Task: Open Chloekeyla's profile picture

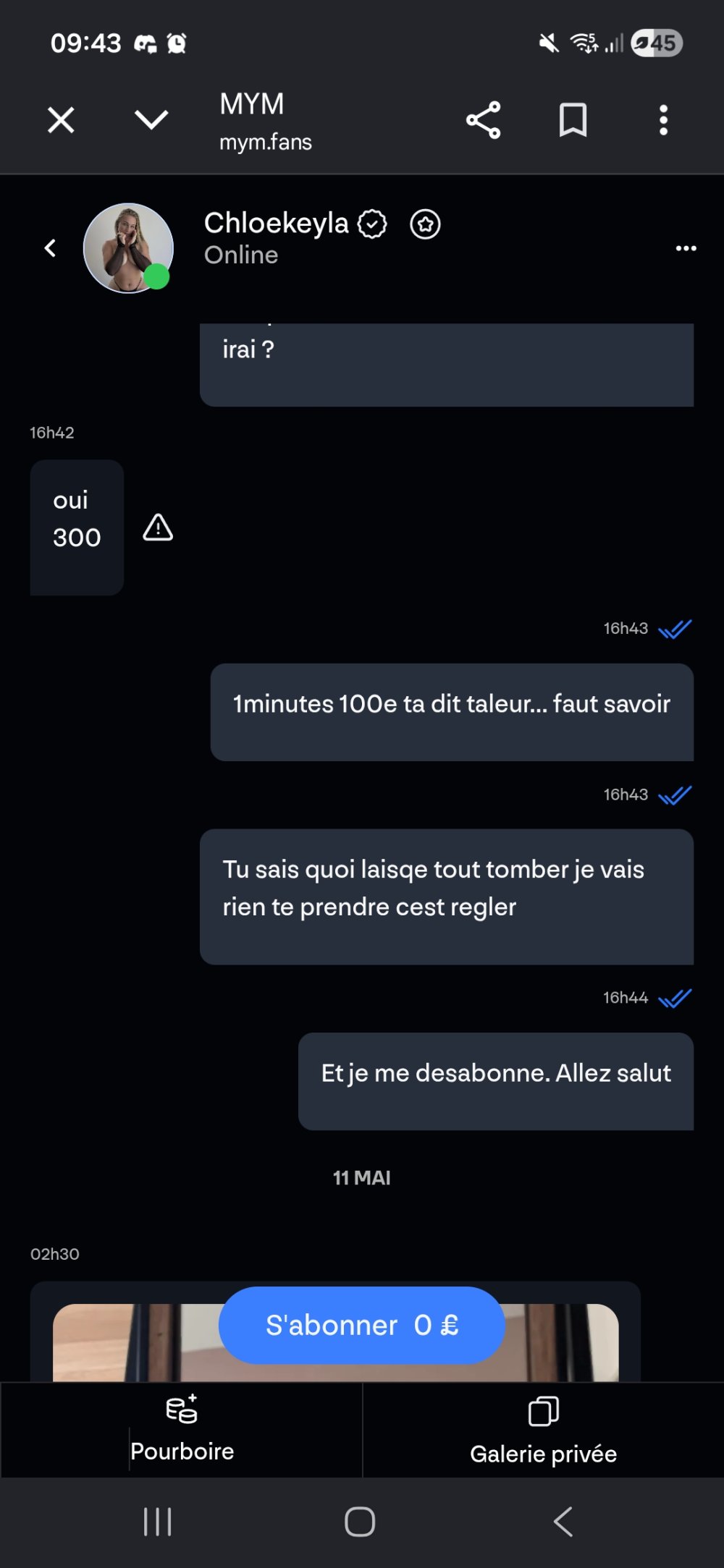Action: point(128,247)
